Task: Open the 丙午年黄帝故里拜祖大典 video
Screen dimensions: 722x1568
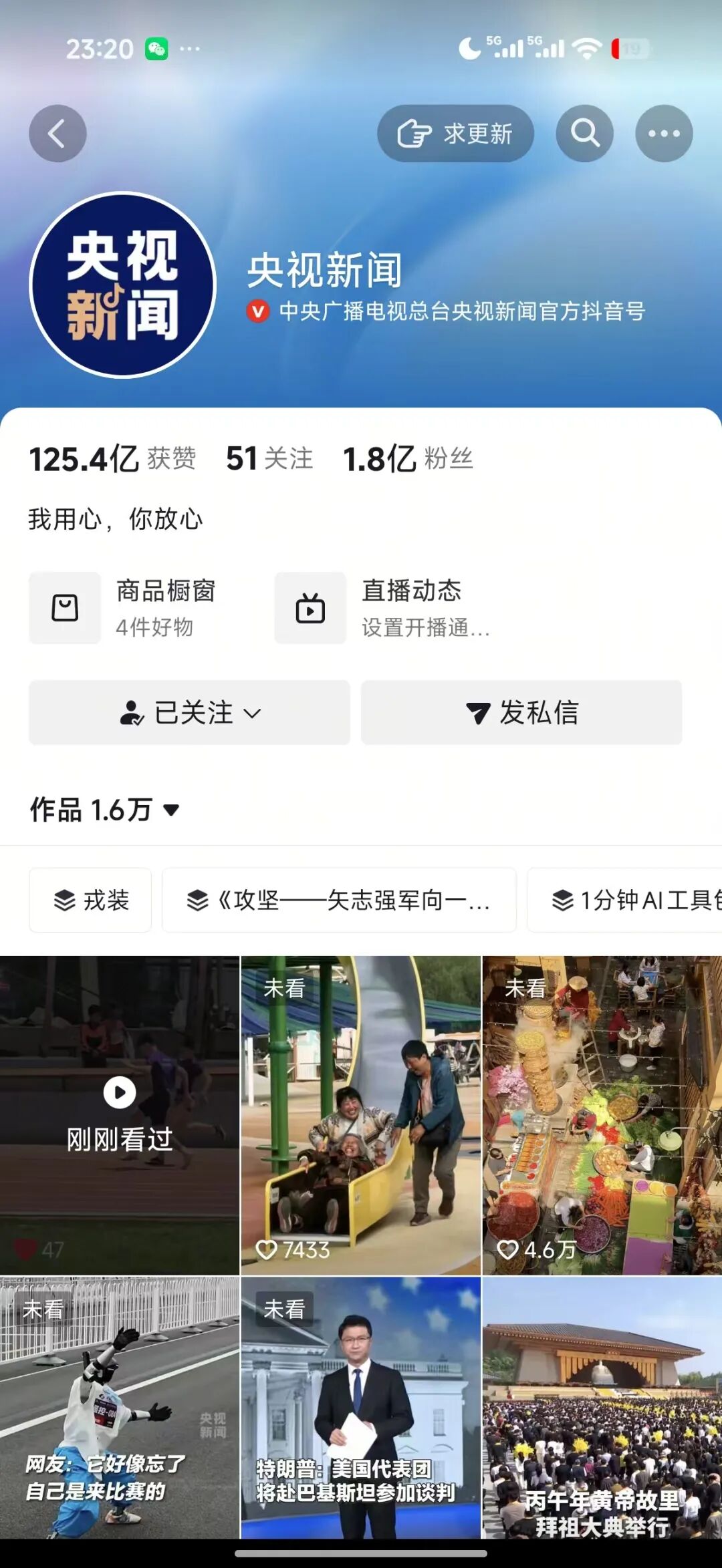Action: click(602, 1408)
